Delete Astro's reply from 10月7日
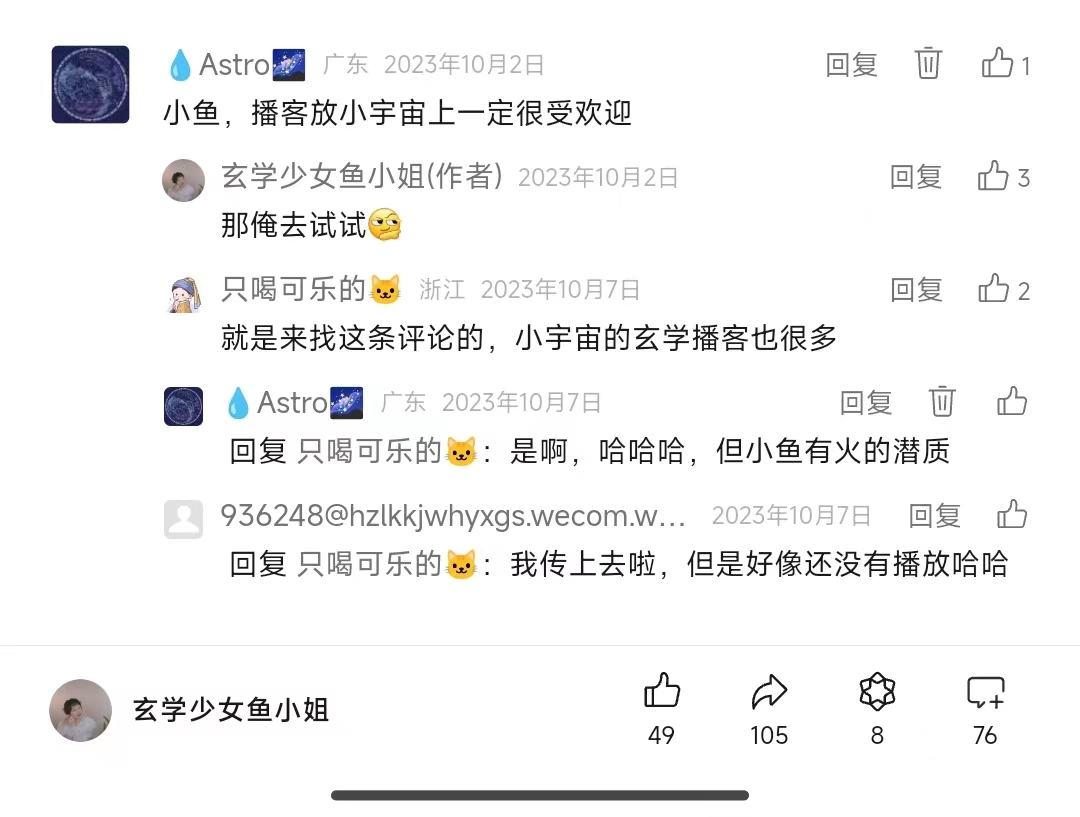 point(942,402)
